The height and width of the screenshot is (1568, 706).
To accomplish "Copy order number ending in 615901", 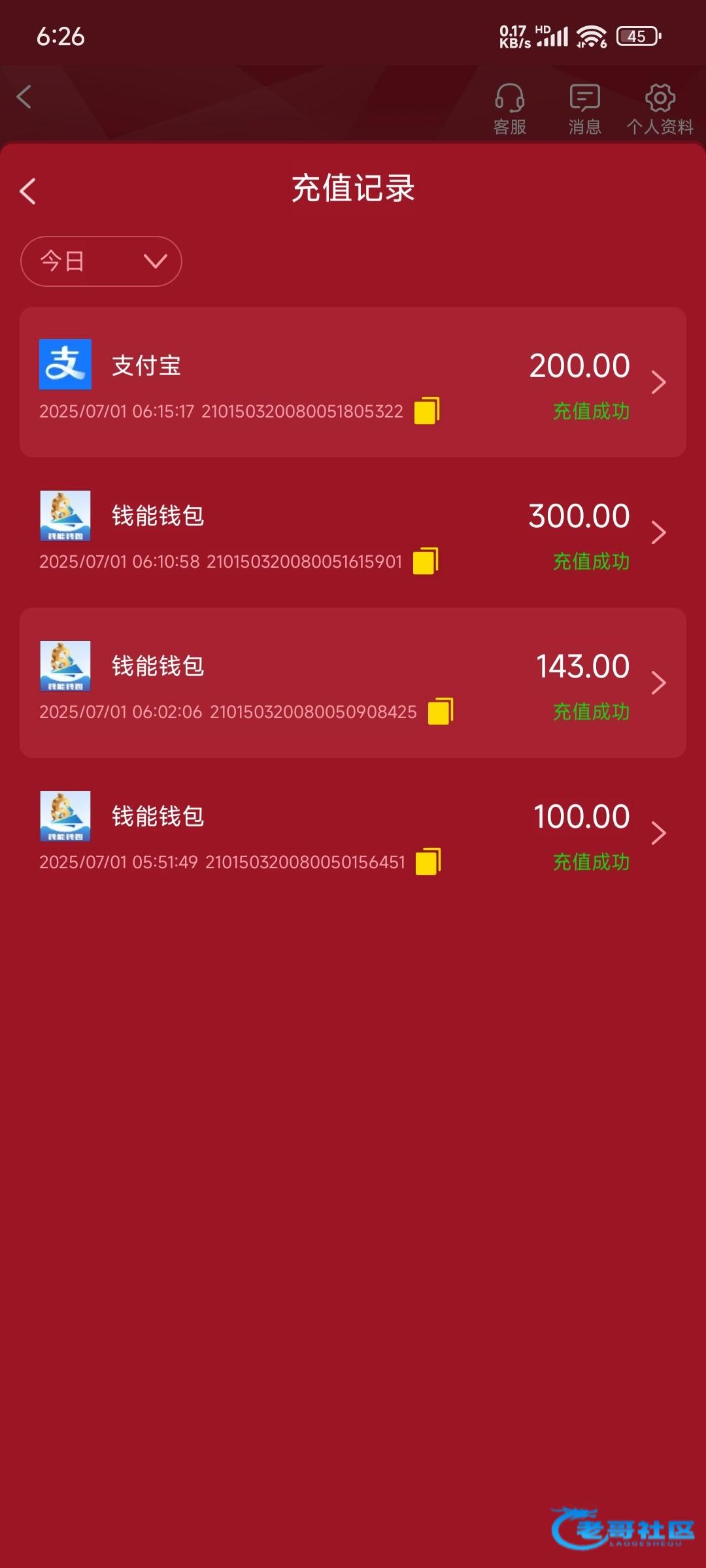I will click(426, 561).
